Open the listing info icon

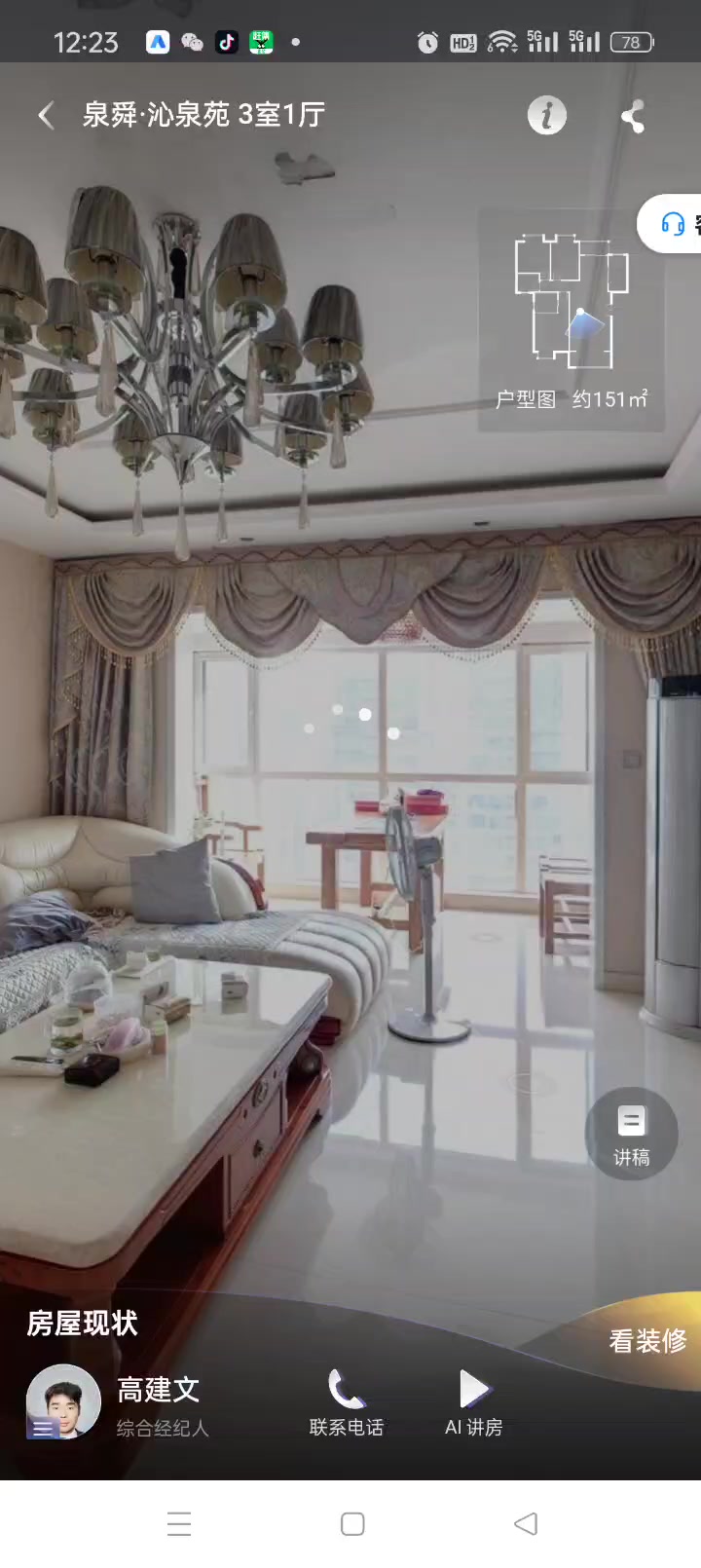pos(547,116)
